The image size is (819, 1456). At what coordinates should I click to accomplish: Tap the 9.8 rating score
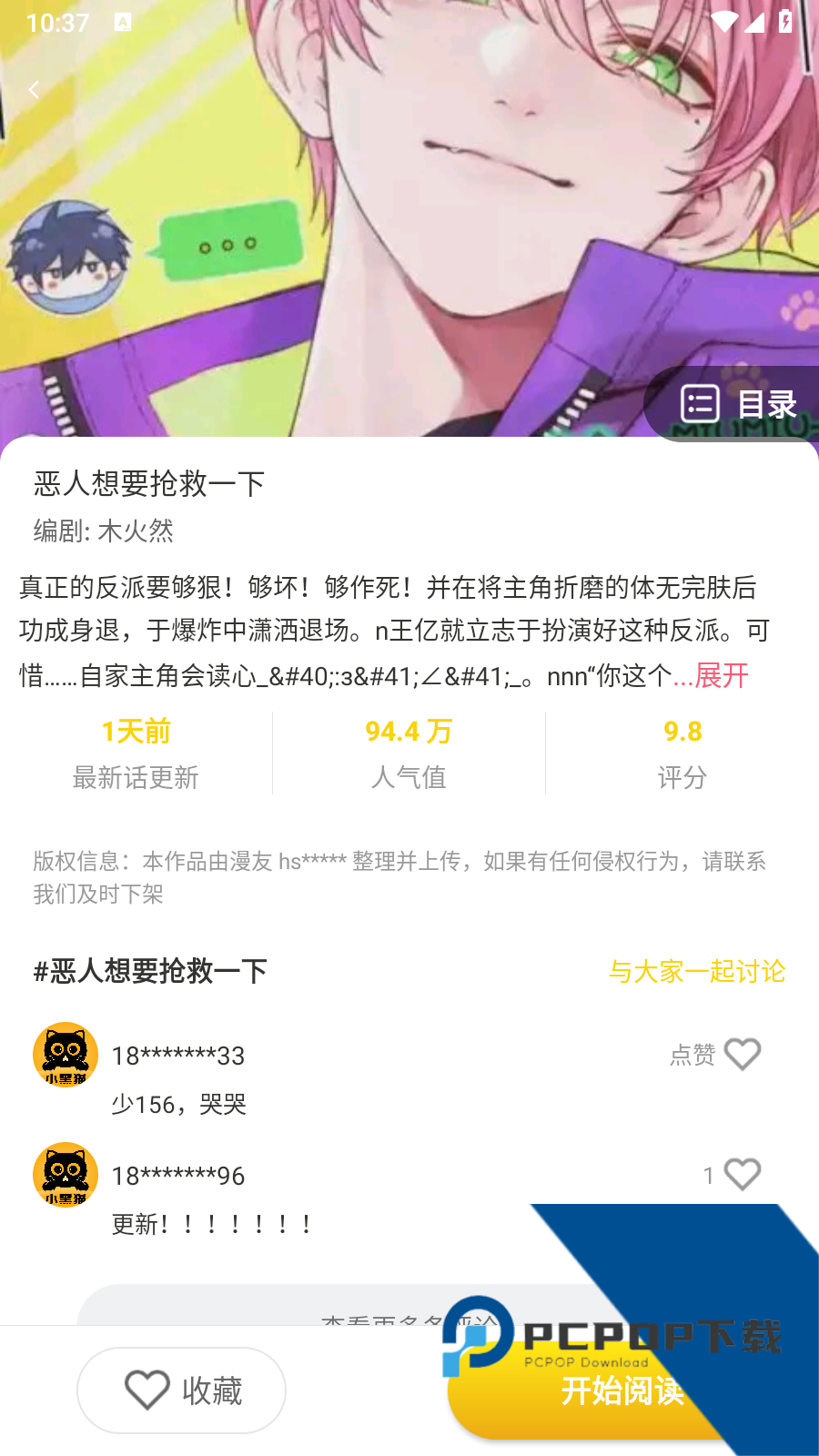683,731
